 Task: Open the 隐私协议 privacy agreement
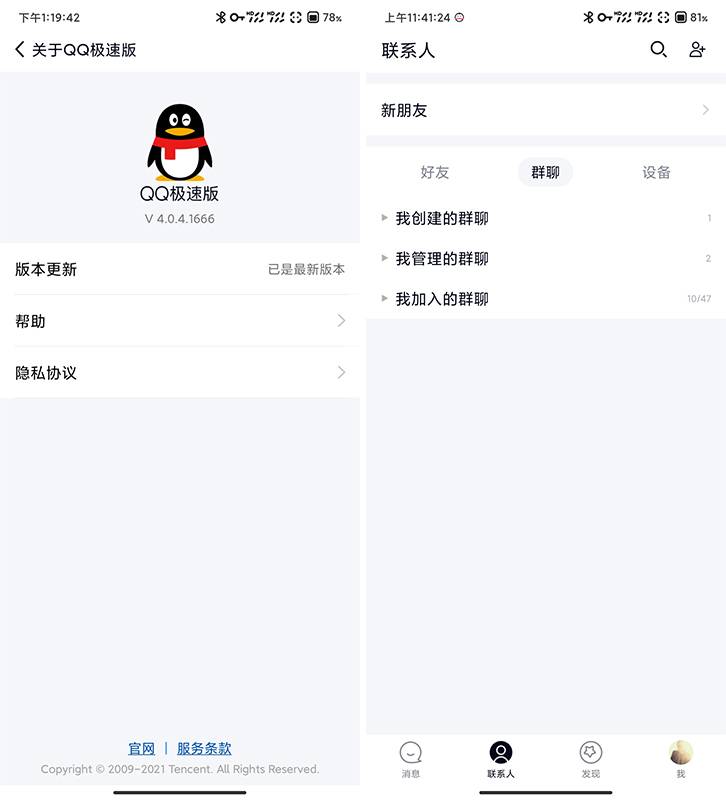180,373
